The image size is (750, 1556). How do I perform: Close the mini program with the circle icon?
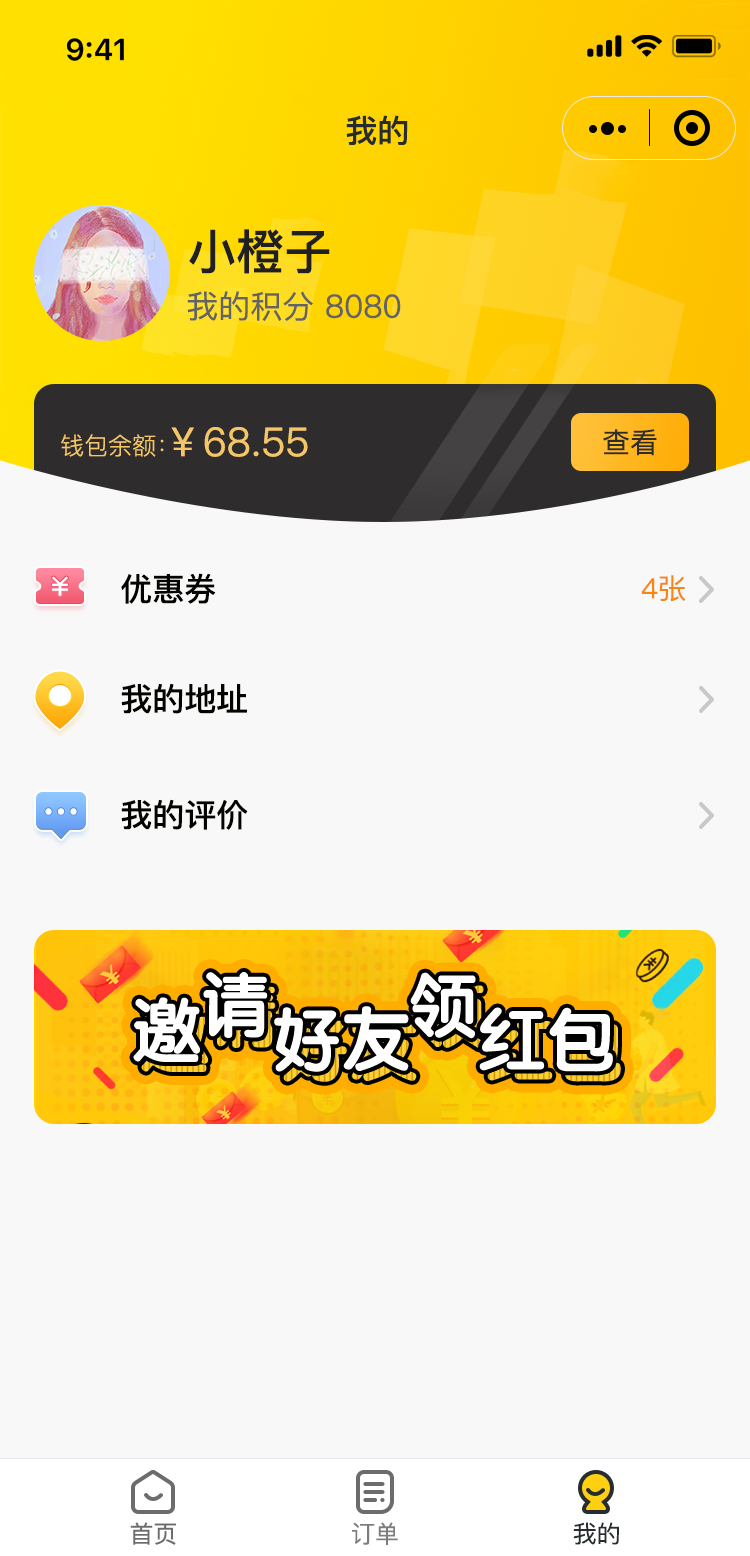[692, 128]
